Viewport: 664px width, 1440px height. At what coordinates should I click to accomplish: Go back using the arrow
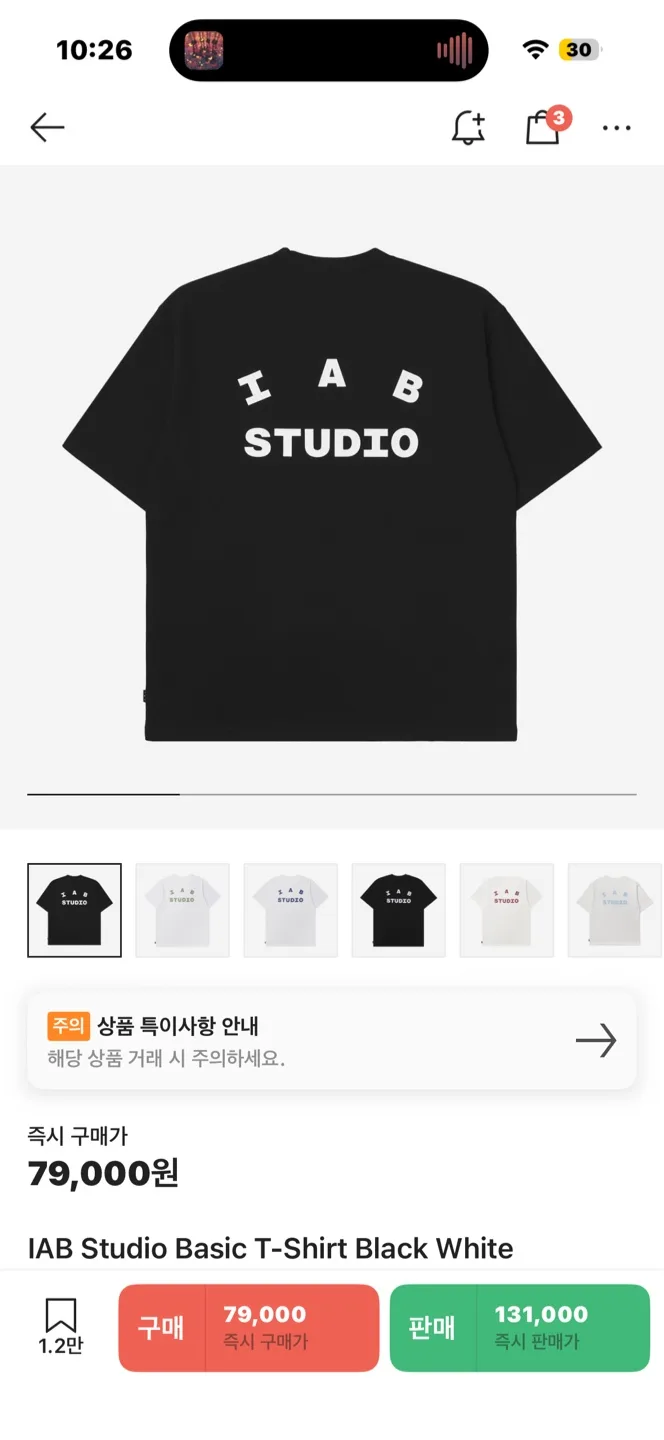47,127
